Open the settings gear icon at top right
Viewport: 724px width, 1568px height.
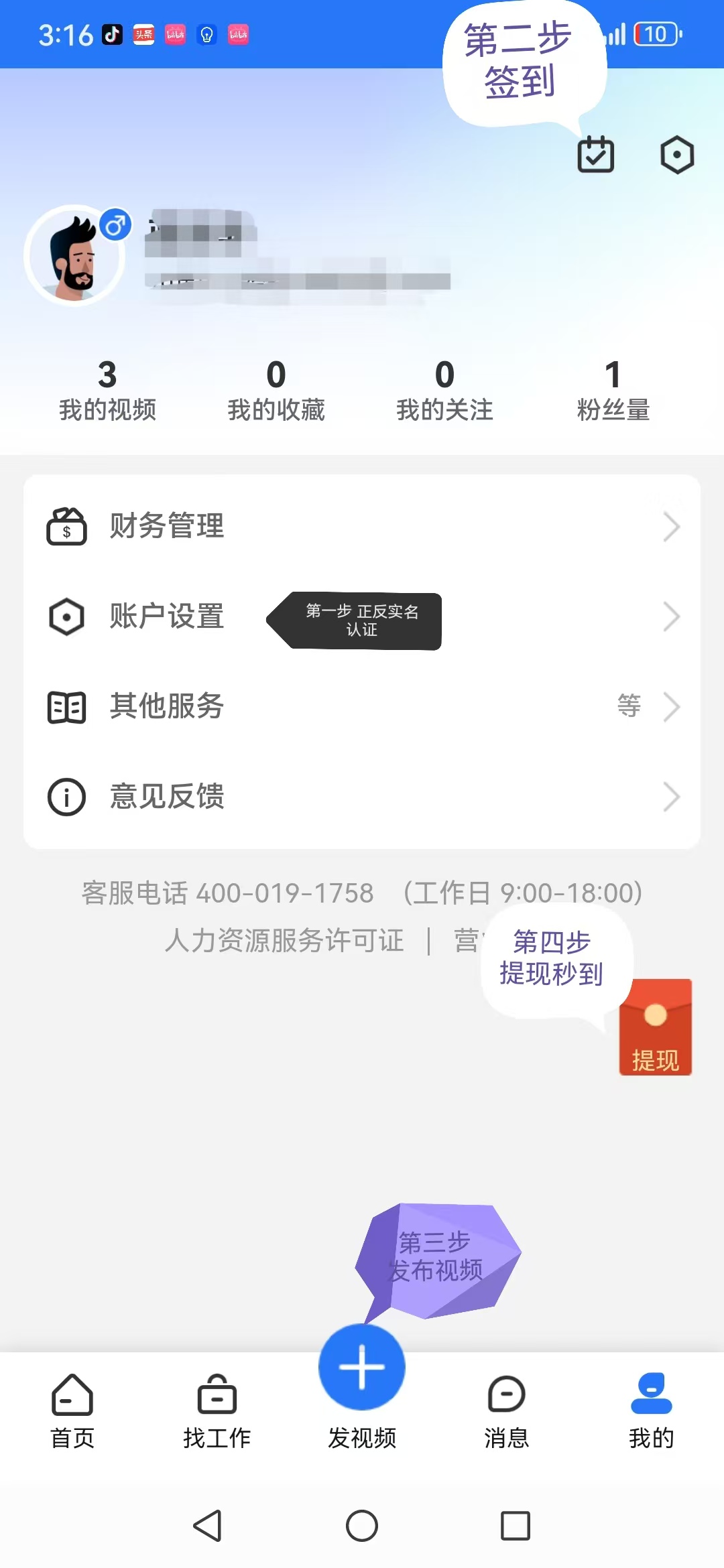677,154
